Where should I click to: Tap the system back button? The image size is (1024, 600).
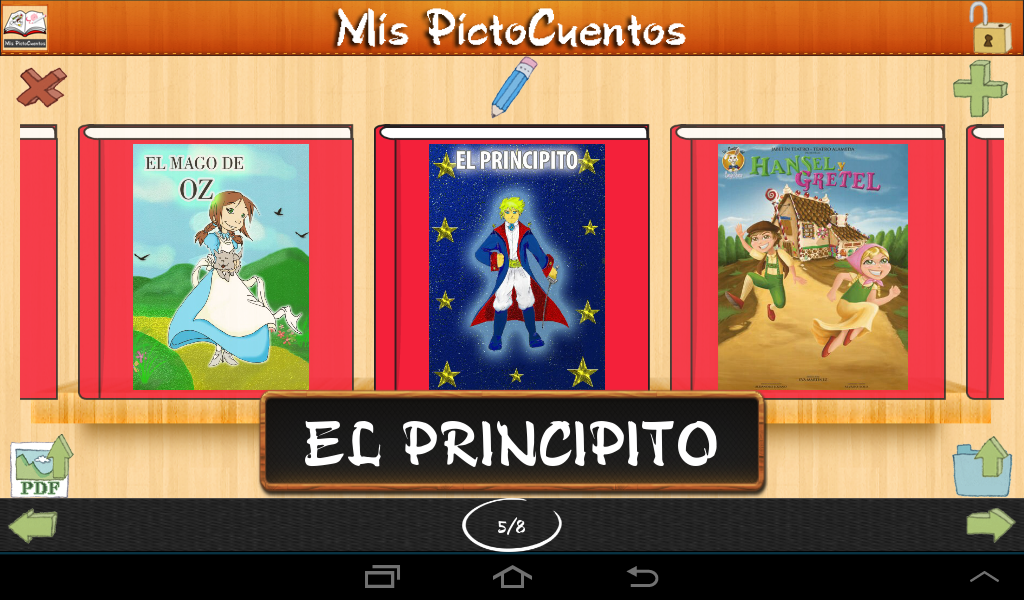tap(642, 577)
